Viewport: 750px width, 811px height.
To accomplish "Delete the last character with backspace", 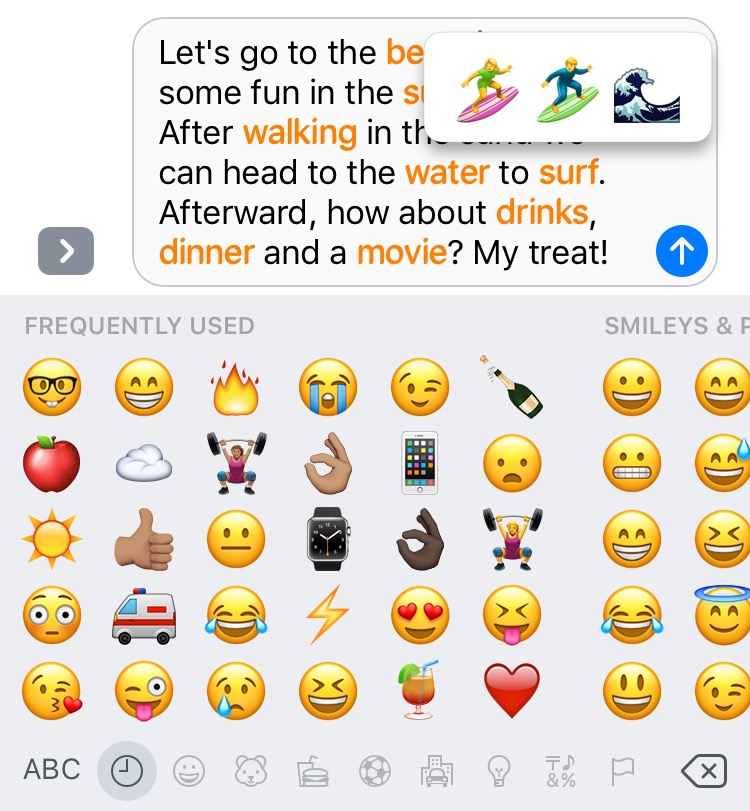I will click(x=702, y=770).
